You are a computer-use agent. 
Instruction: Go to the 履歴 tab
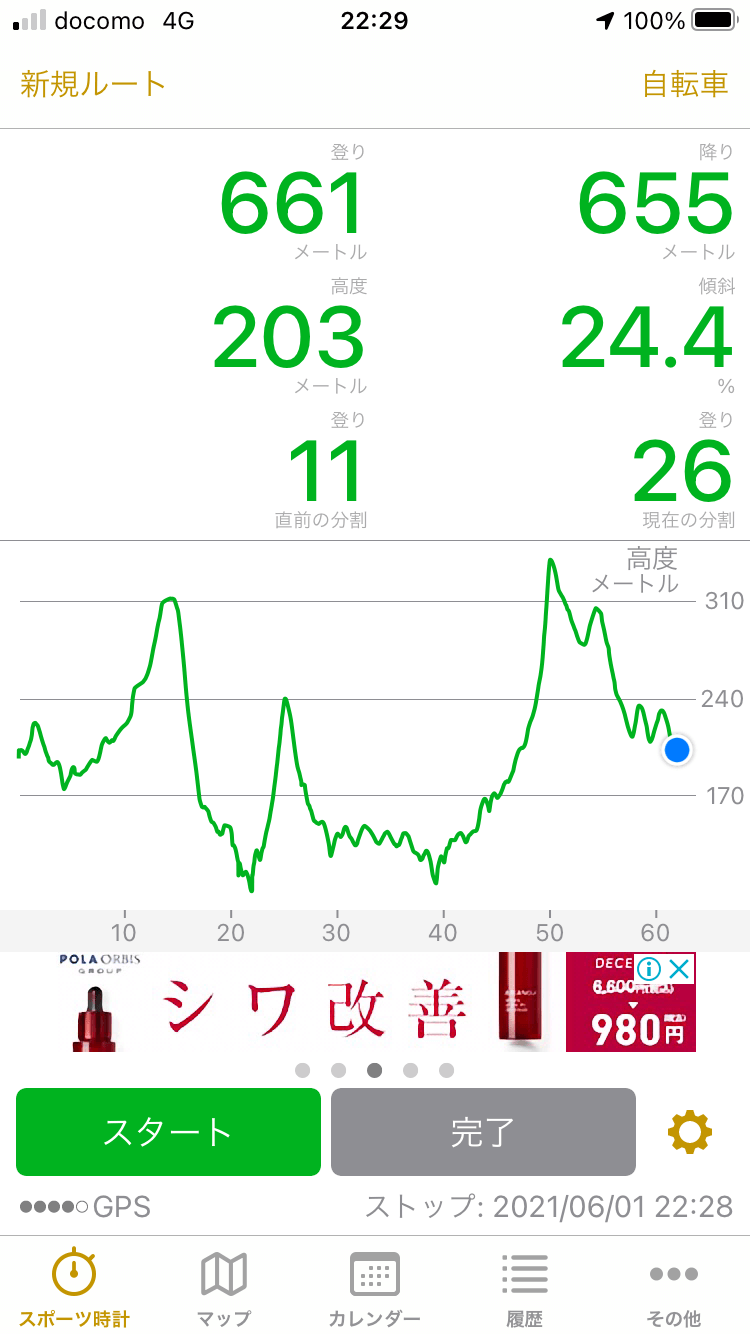524,1288
